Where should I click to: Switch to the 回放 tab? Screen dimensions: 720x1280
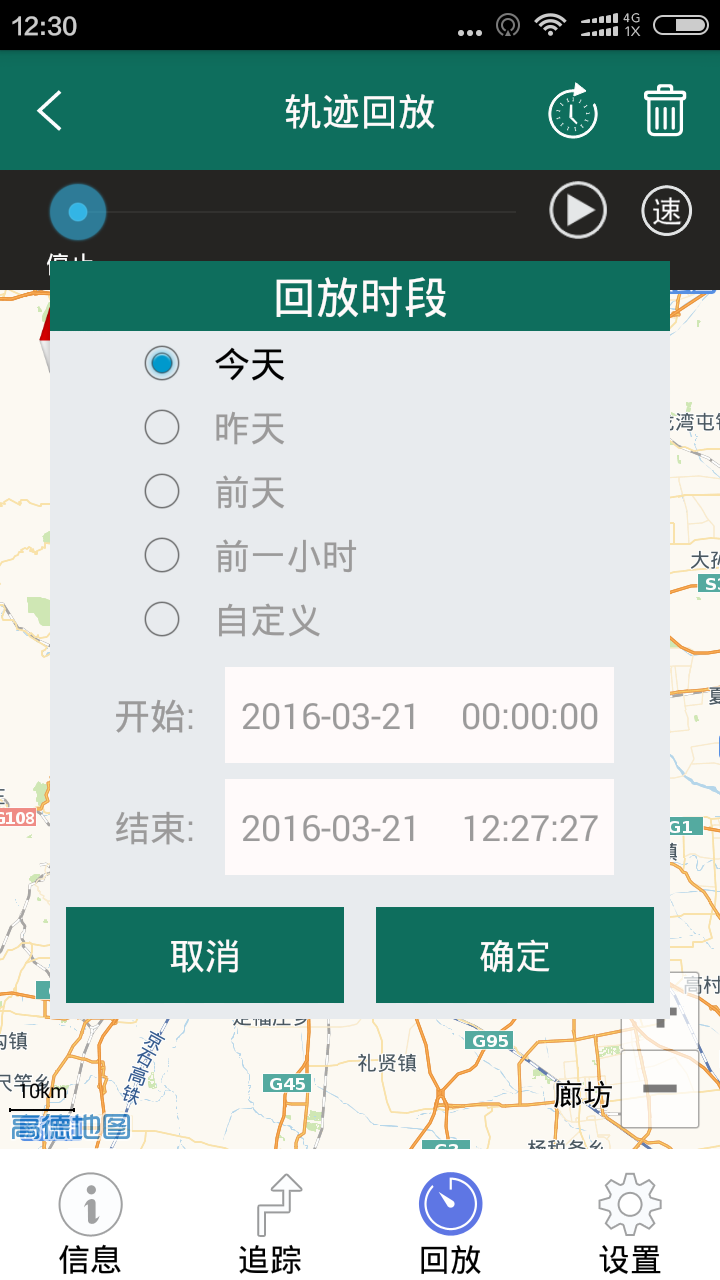(450, 1224)
